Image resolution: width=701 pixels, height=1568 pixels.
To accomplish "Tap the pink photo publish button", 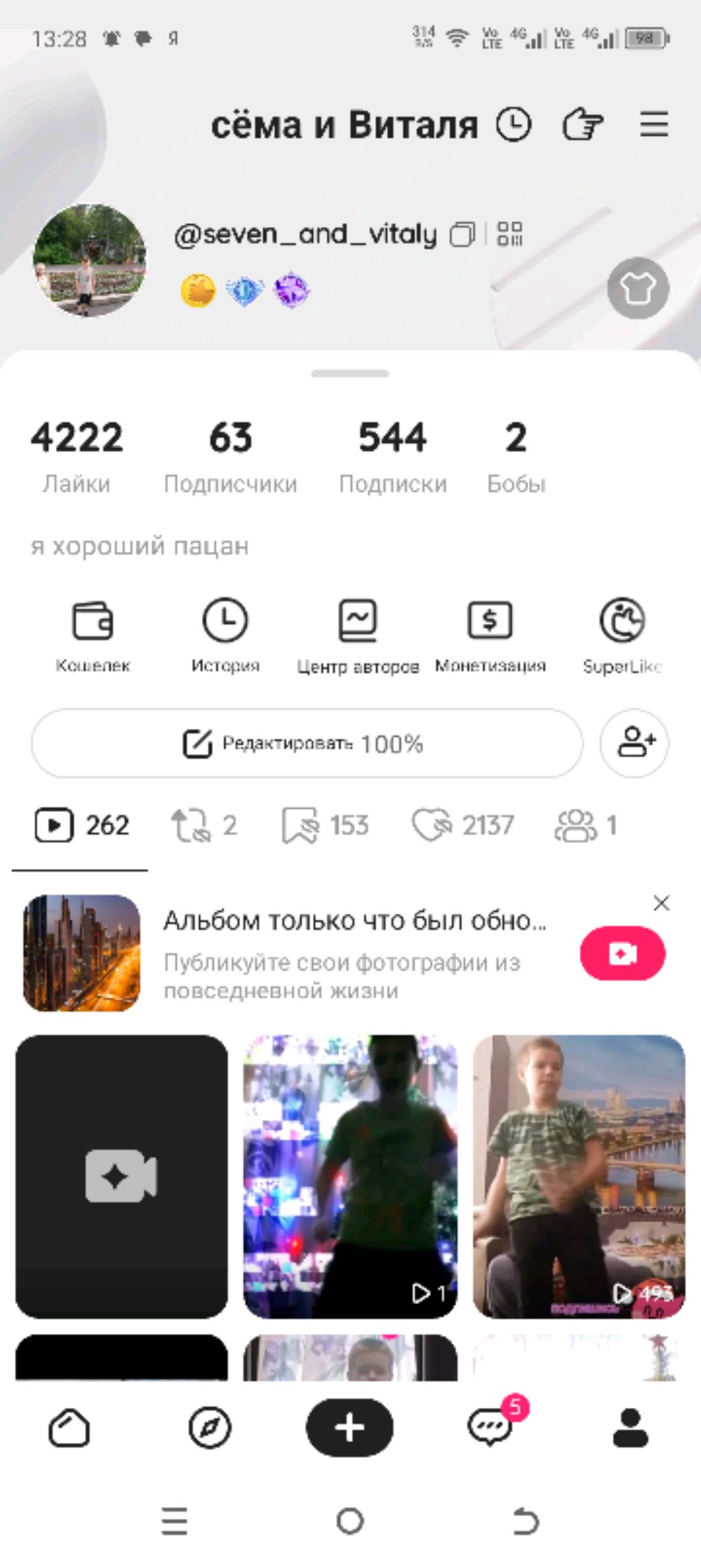I will coord(622,953).
